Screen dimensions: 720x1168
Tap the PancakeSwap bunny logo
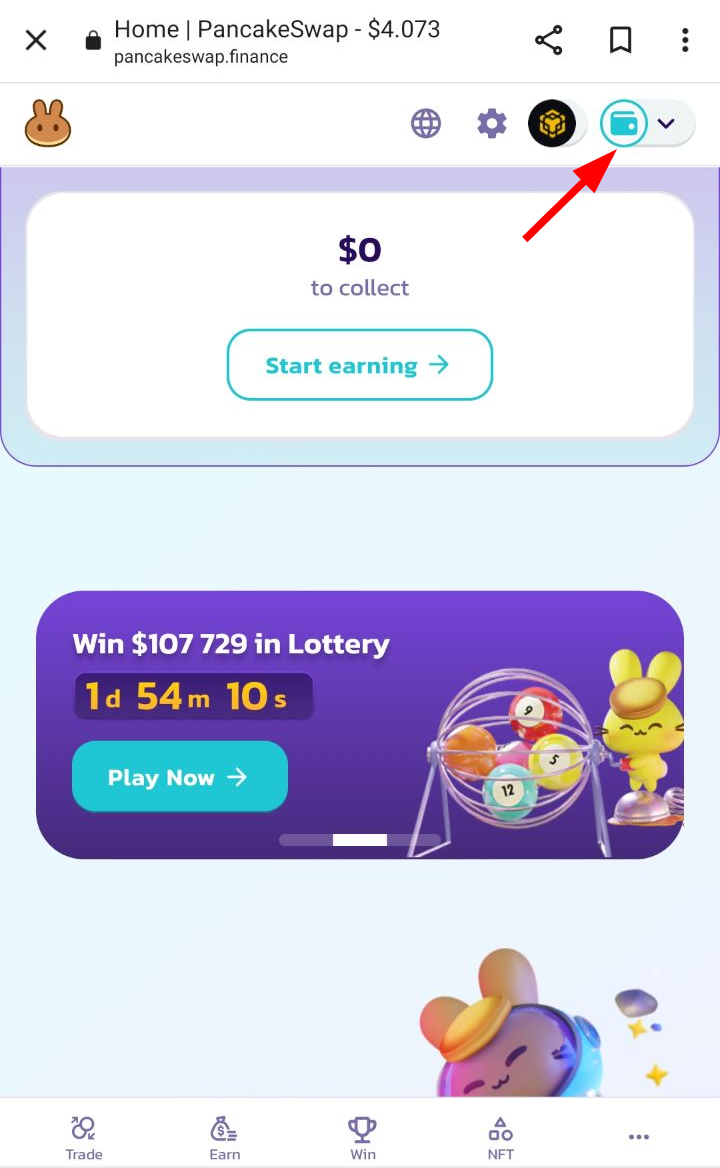tap(48, 124)
